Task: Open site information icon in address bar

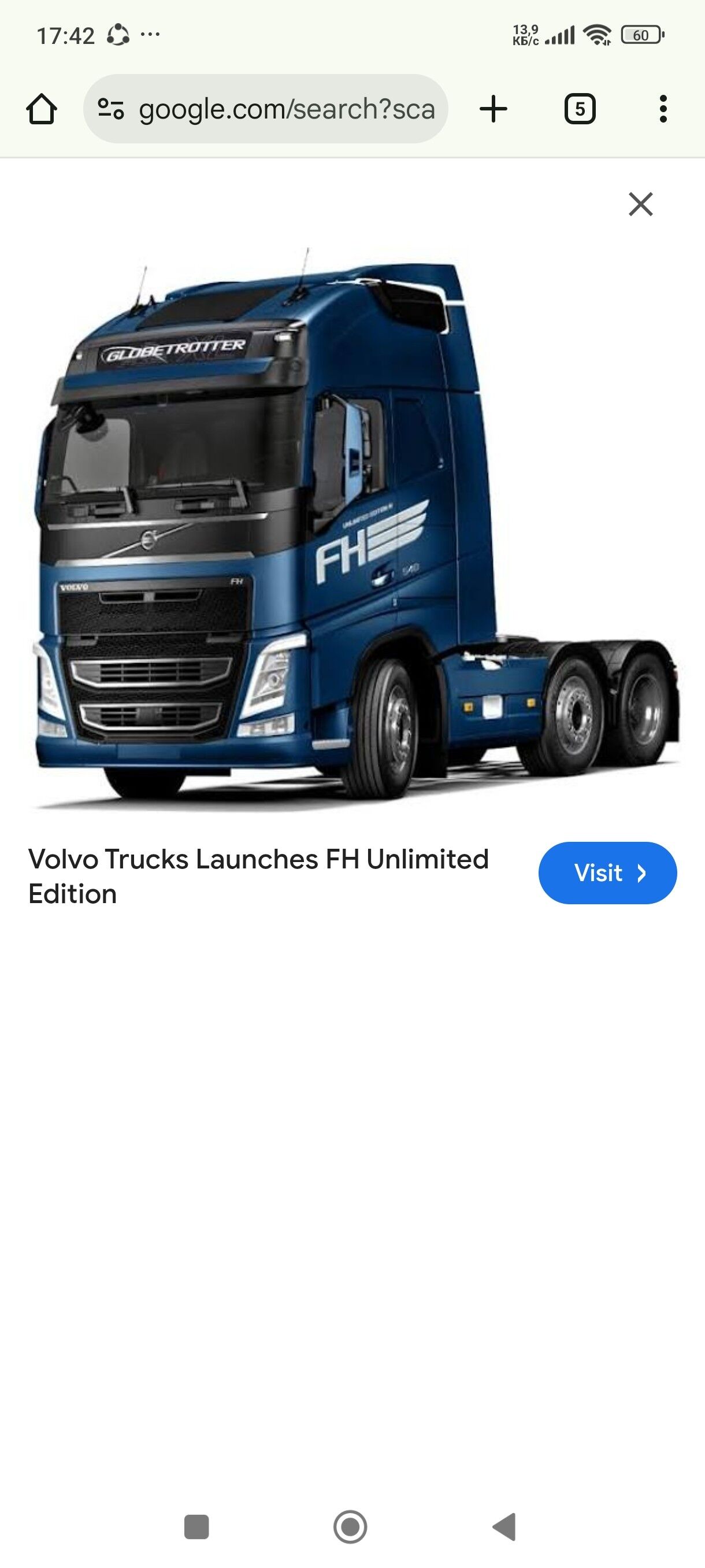Action: click(112, 110)
